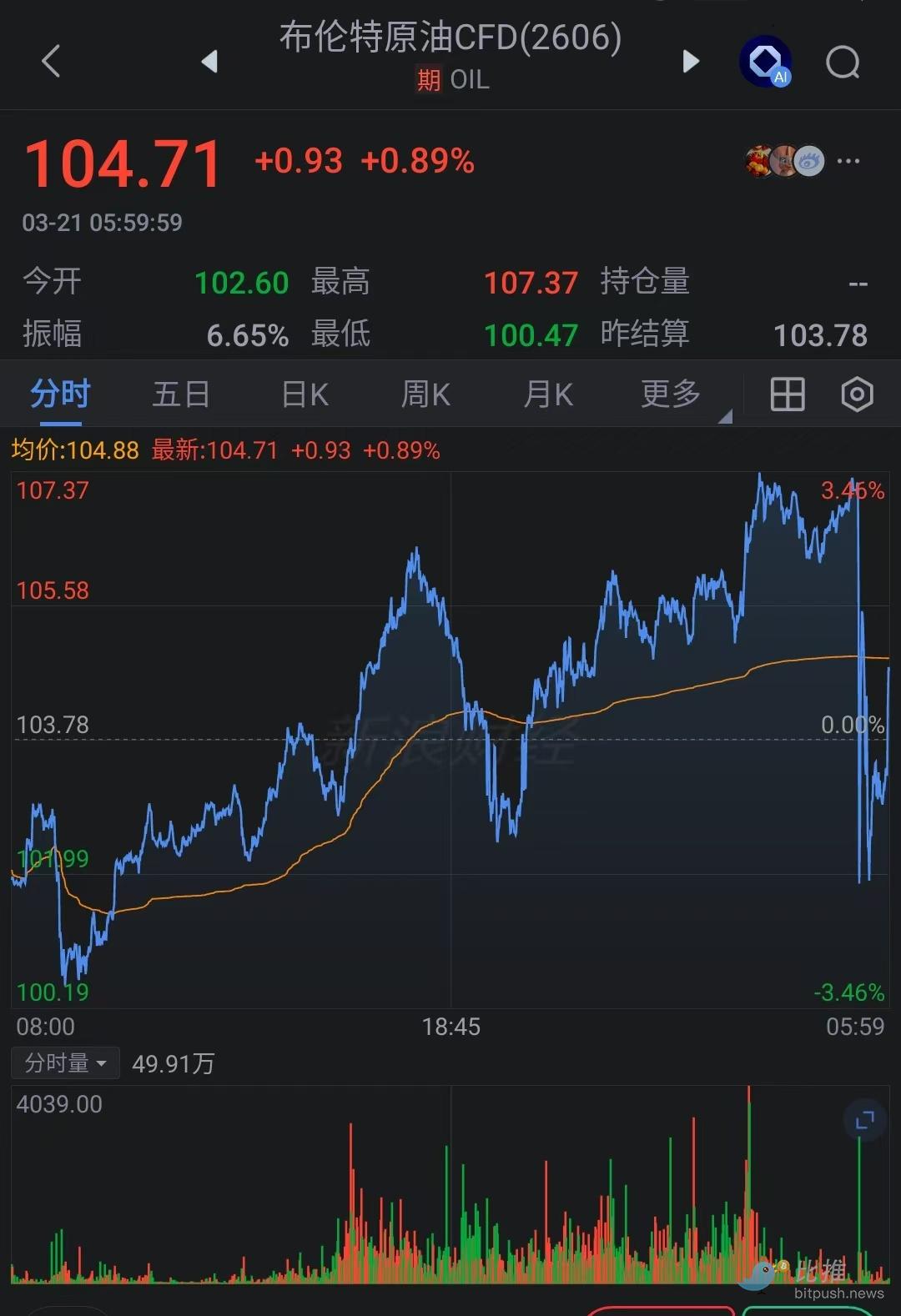The image size is (901, 1316).
Task: Open the AI assistant icon
Action: coord(765,61)
